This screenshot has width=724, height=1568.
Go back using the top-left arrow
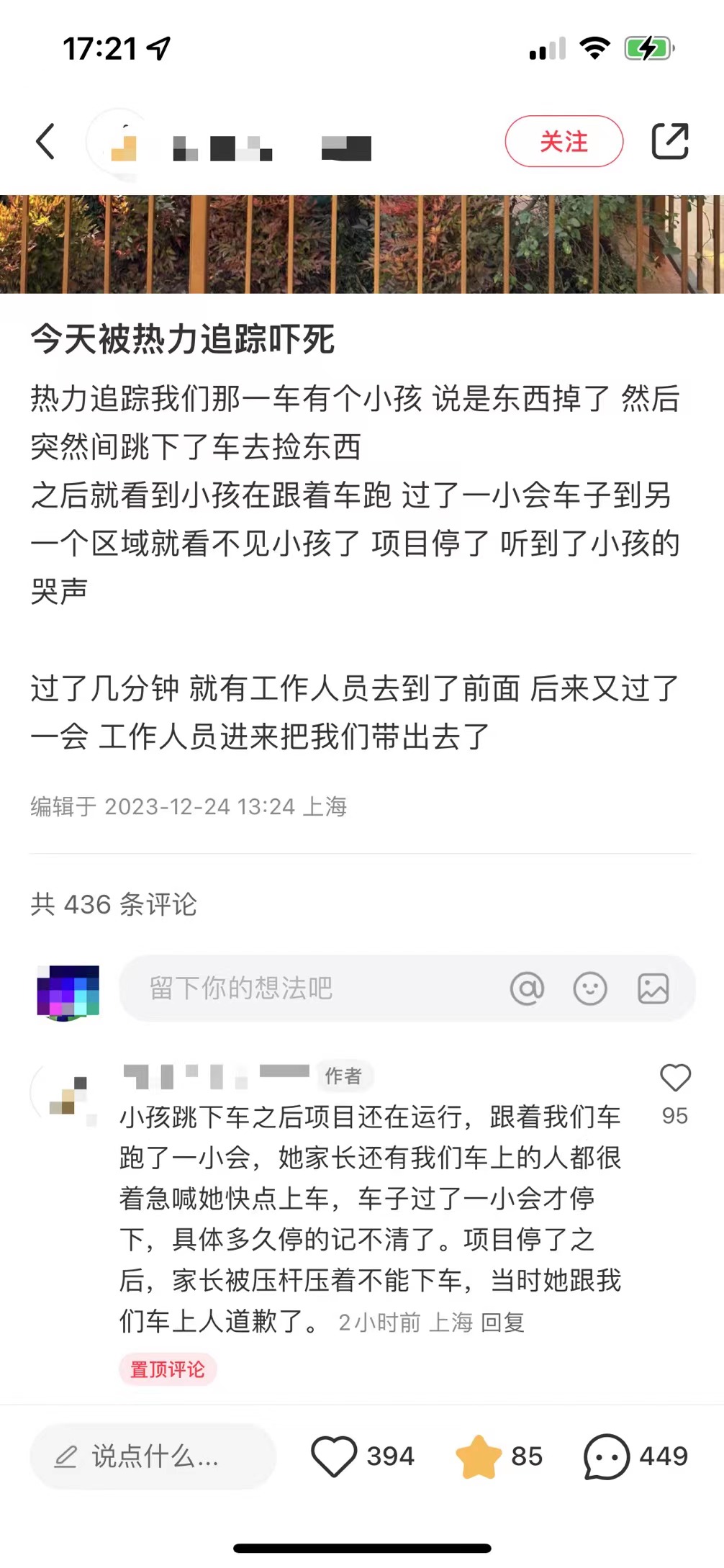[45, 141]
